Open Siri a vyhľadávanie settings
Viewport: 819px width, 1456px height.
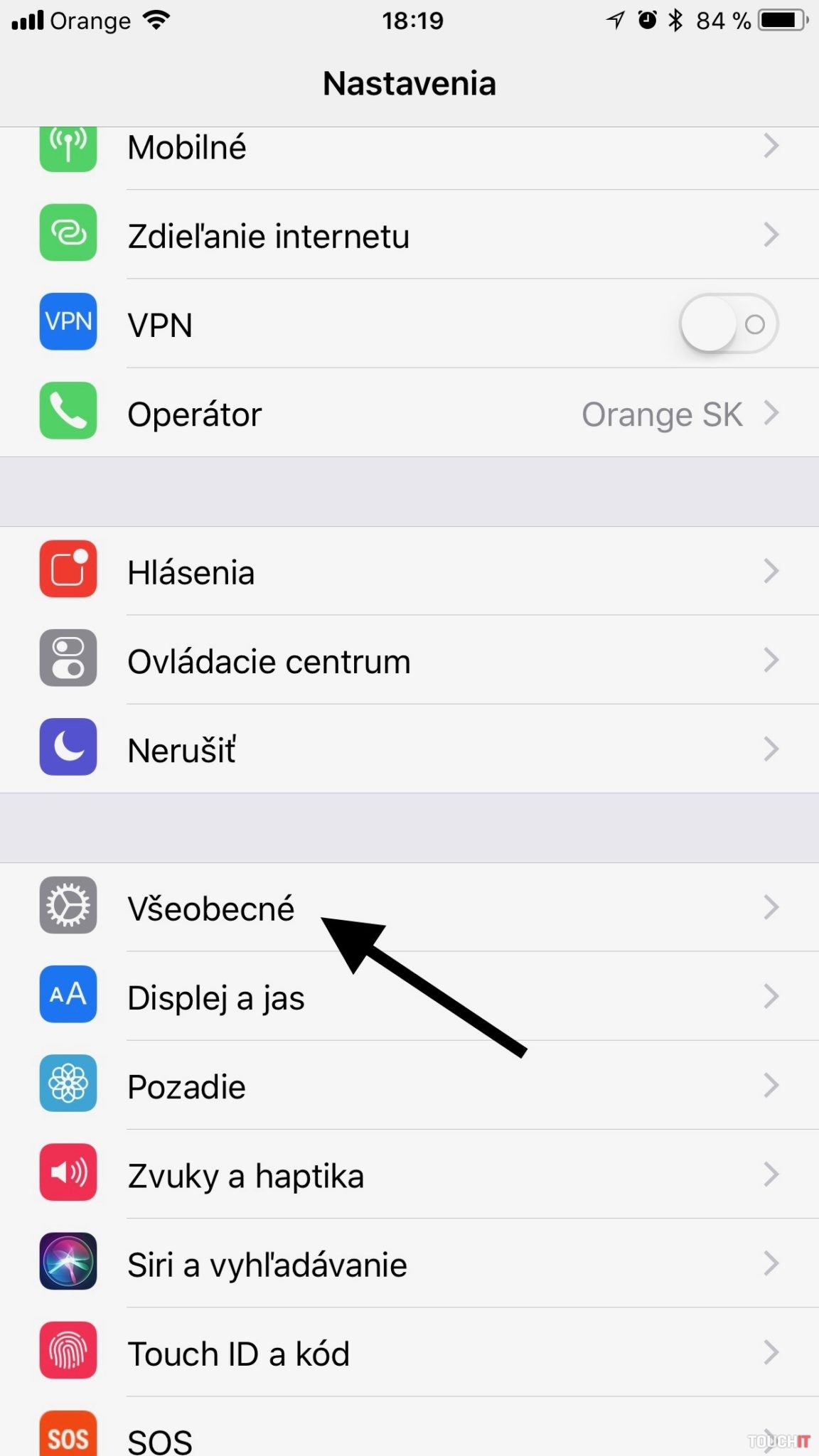(409, 1263)
